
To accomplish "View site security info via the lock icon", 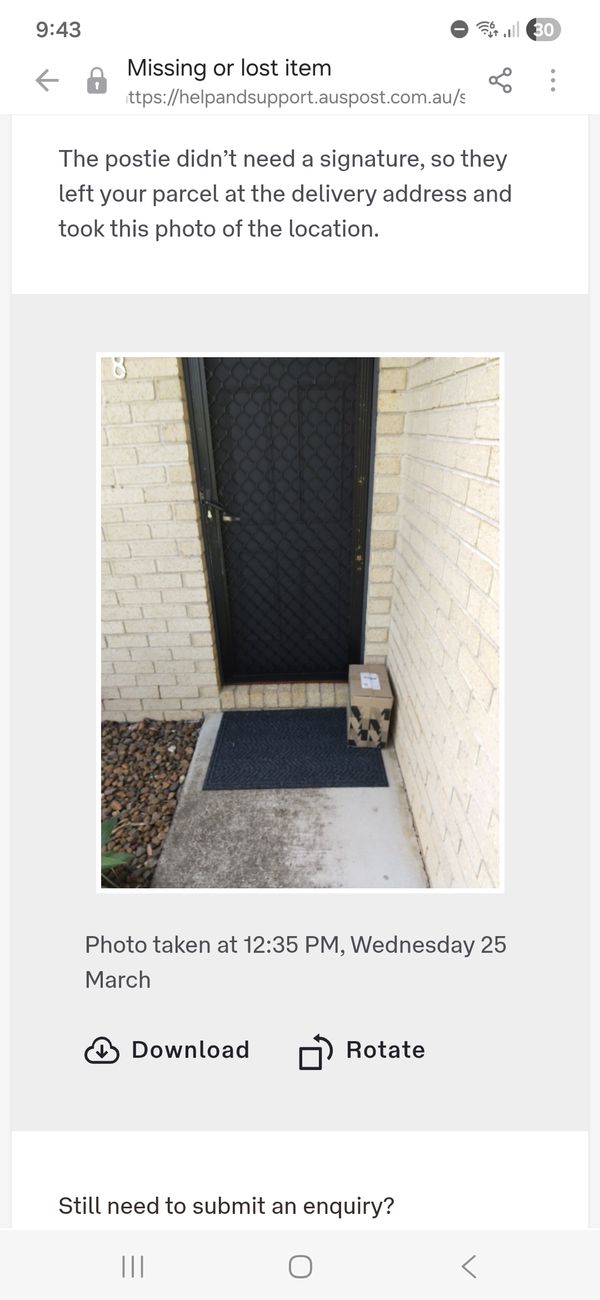I will (97, 81).
